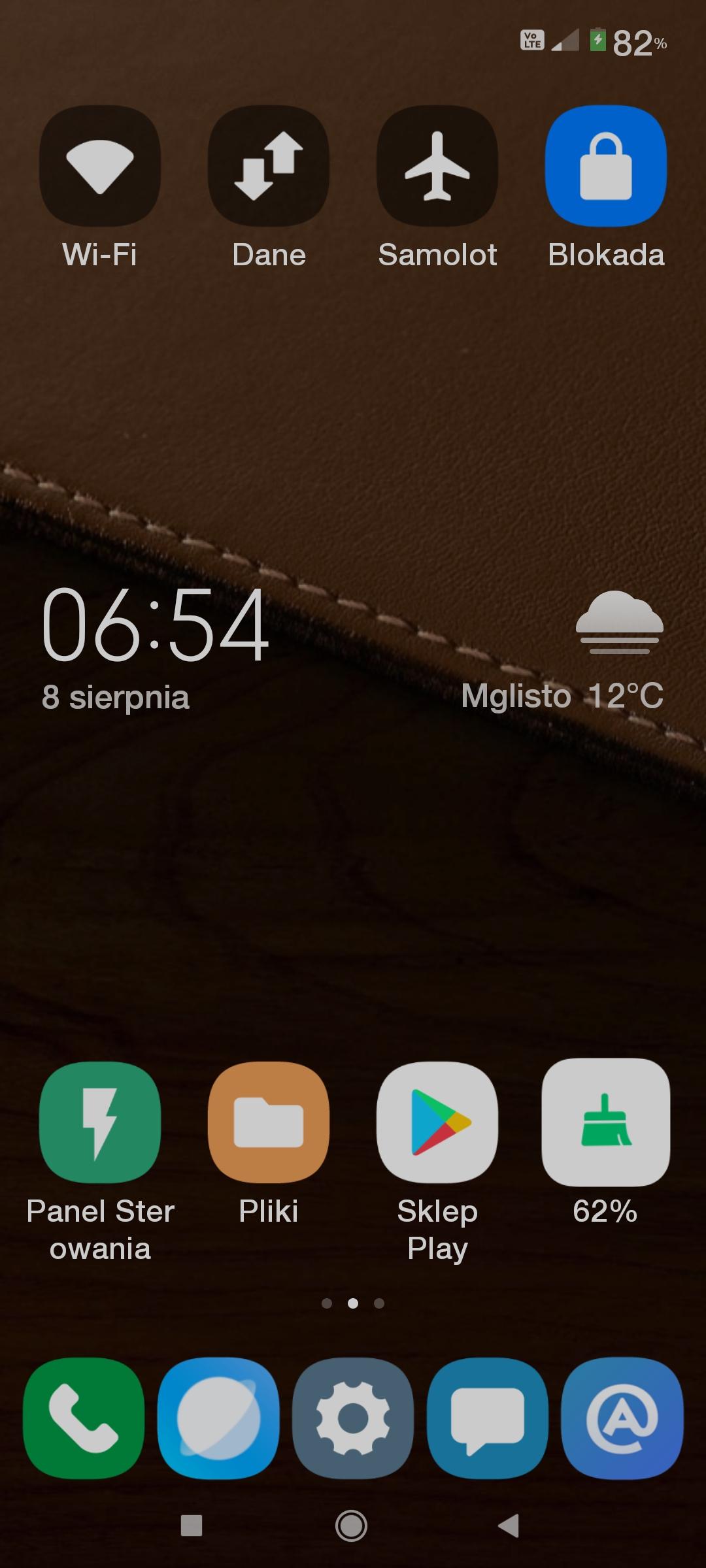The image size is (706, 1568).
Task: Launch the browser from the dock
Action: (218, 1418)
